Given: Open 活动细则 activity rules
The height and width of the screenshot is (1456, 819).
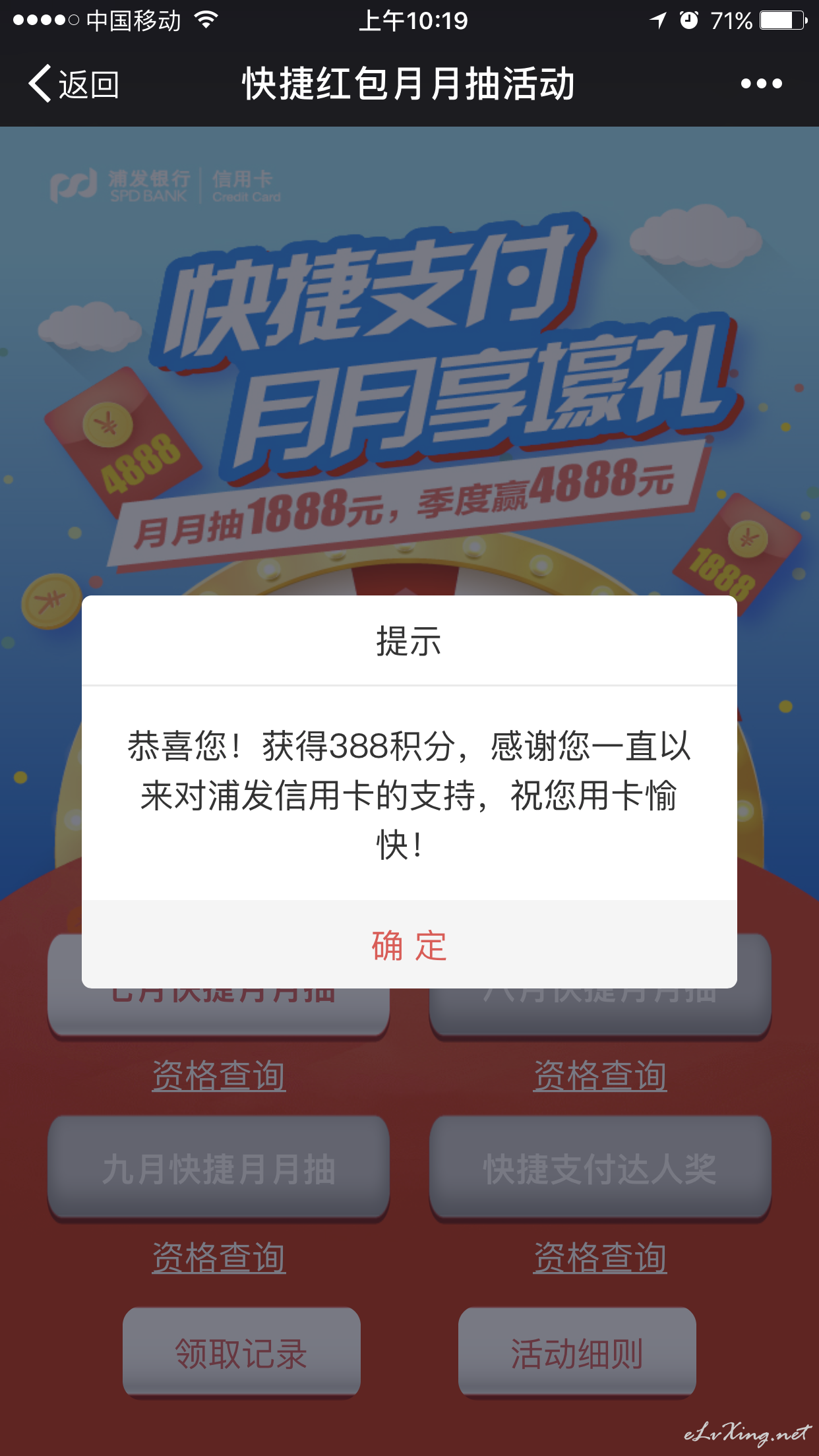Looking at the screenshot, I should click(x=577, y=1353).
